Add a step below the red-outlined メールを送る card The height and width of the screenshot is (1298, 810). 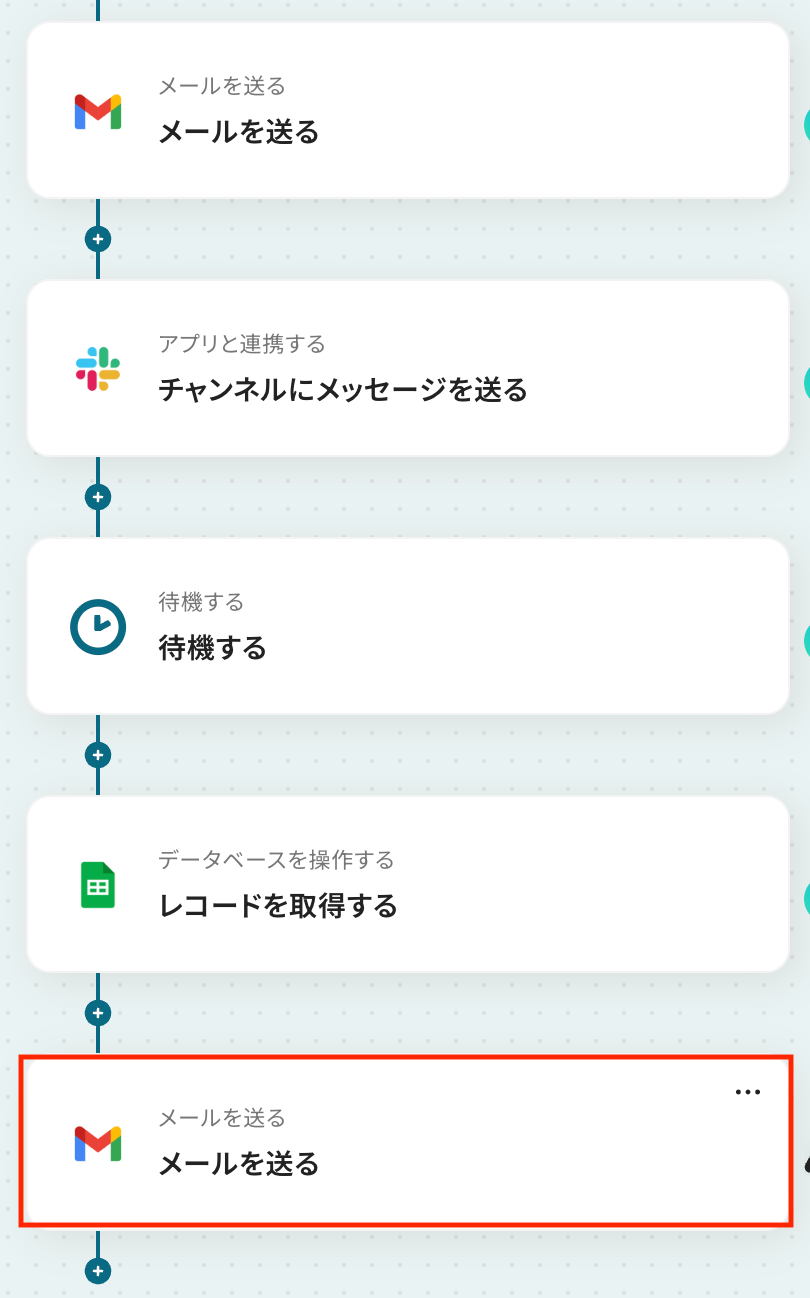pos(98,1271)
